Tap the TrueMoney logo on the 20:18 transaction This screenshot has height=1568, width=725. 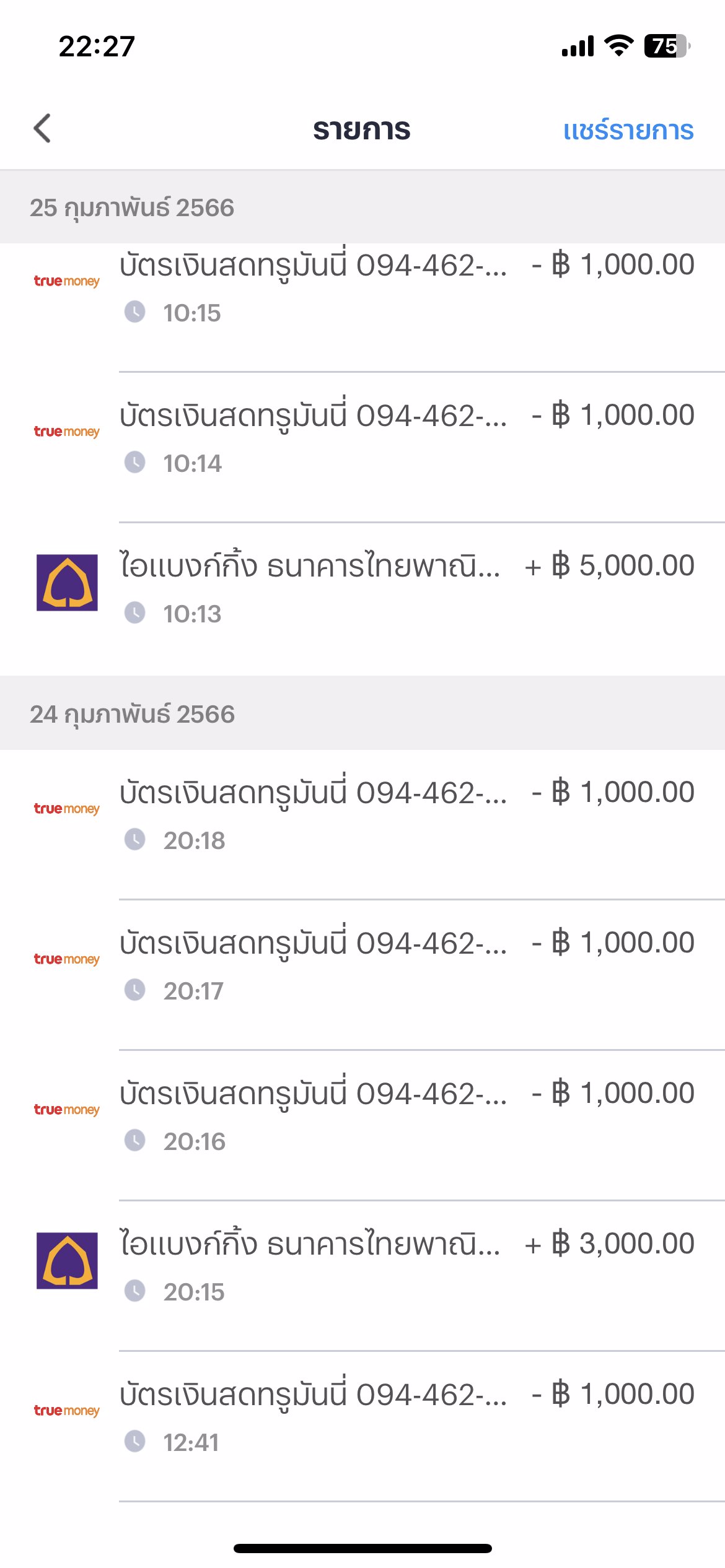[x=66, y=809]
